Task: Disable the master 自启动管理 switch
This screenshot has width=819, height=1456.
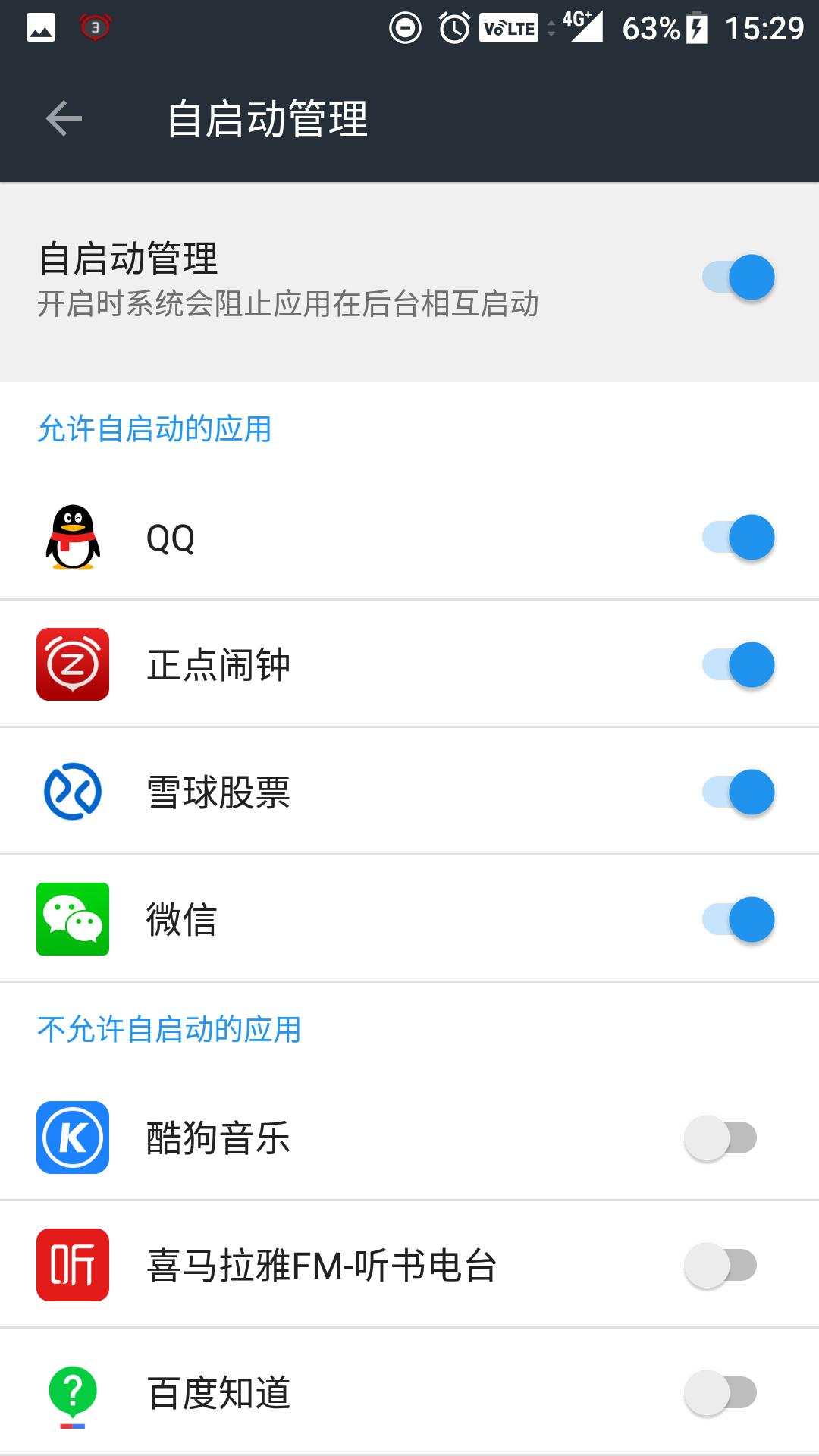Action: pos(736,277)
